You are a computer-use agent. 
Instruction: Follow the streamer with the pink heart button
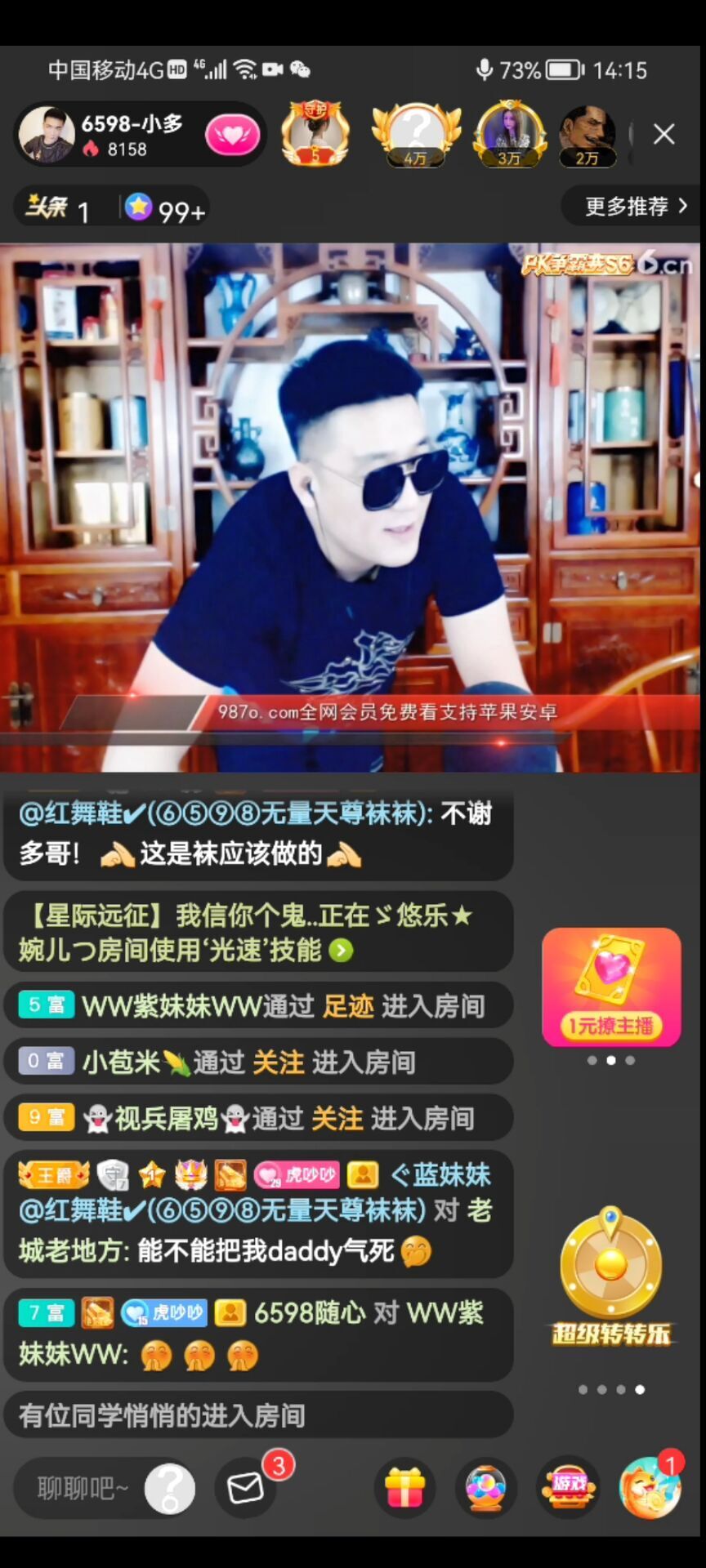[x=232, y=136]
